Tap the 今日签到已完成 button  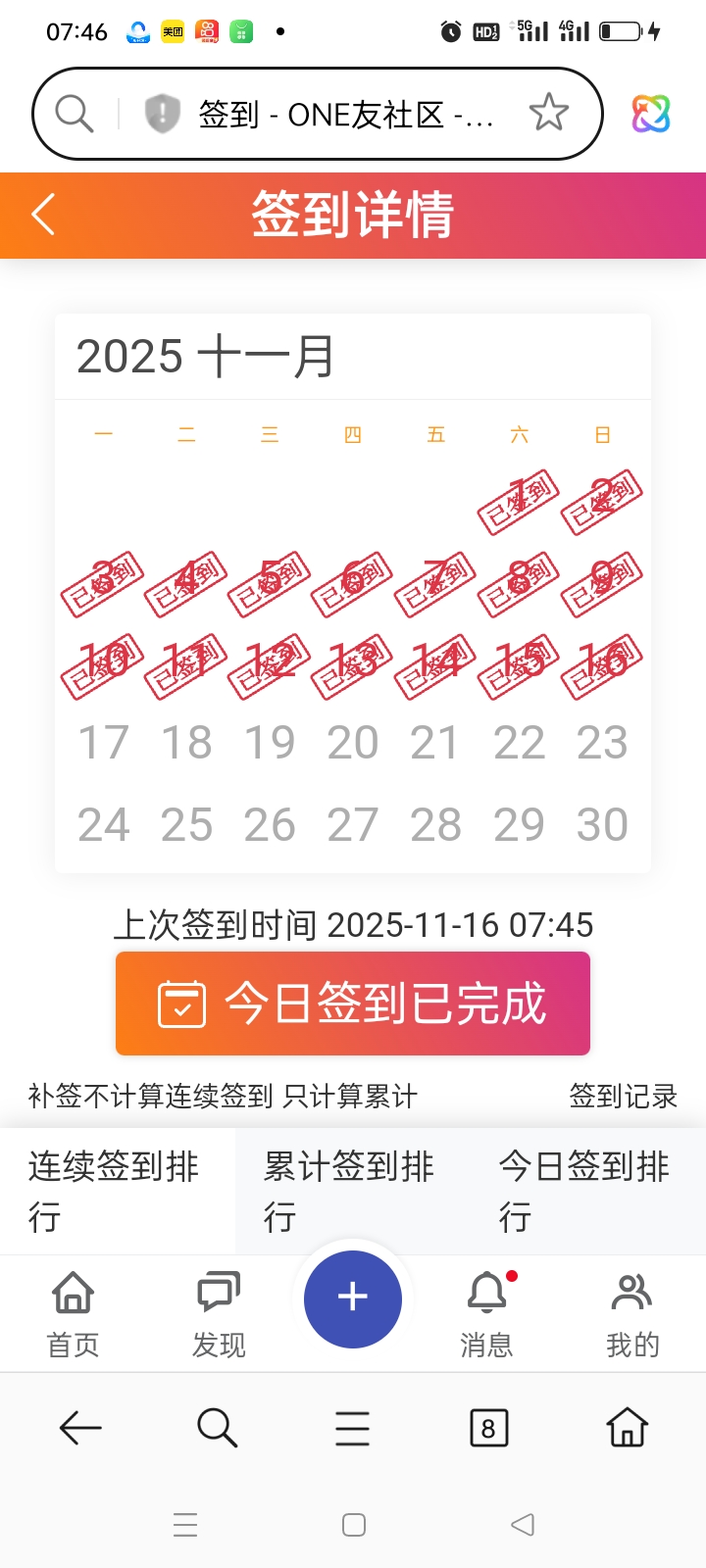[353, 1004]
